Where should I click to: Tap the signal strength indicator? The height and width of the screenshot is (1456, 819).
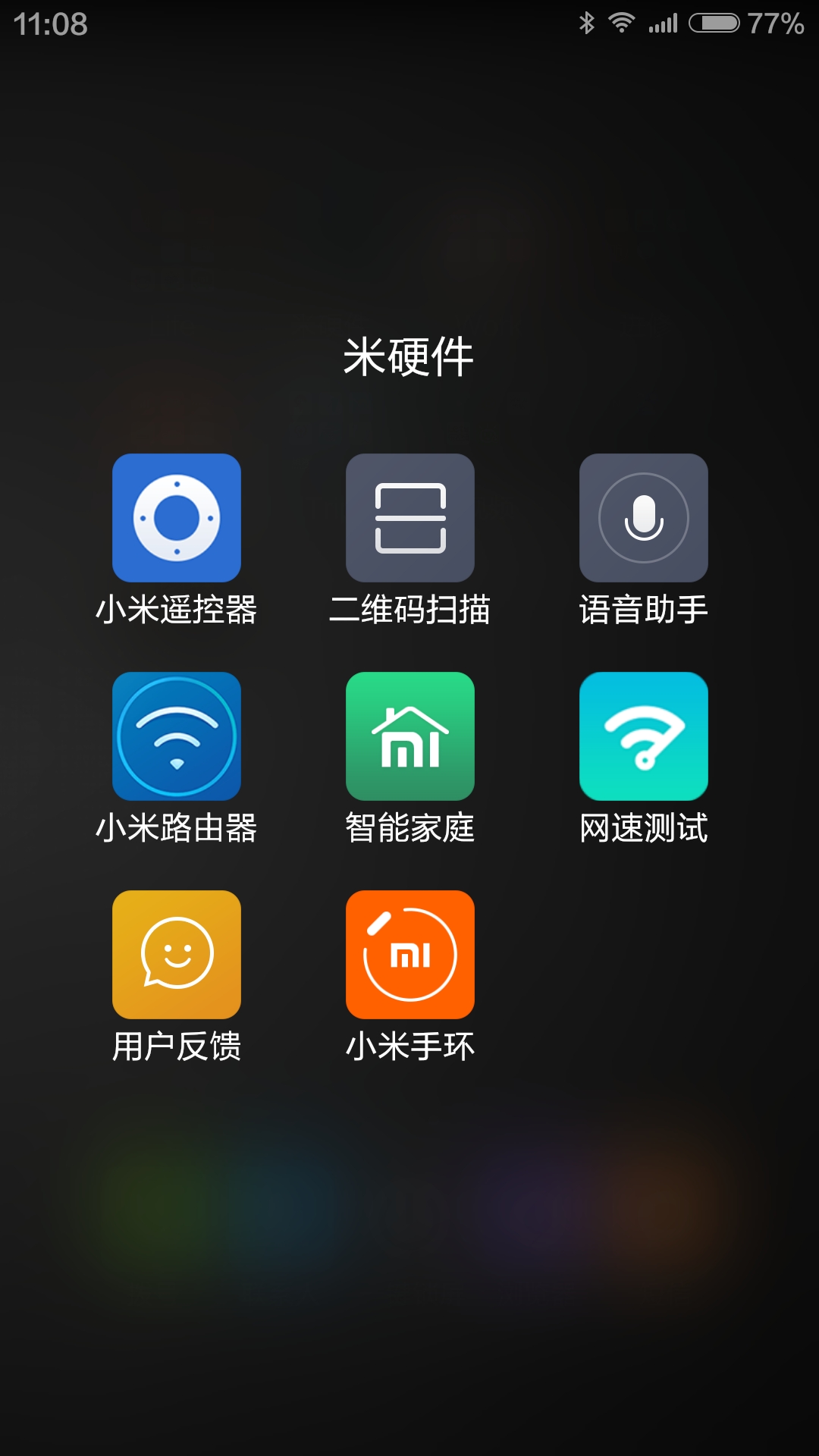pyautogui.click(x=661, y=22)
